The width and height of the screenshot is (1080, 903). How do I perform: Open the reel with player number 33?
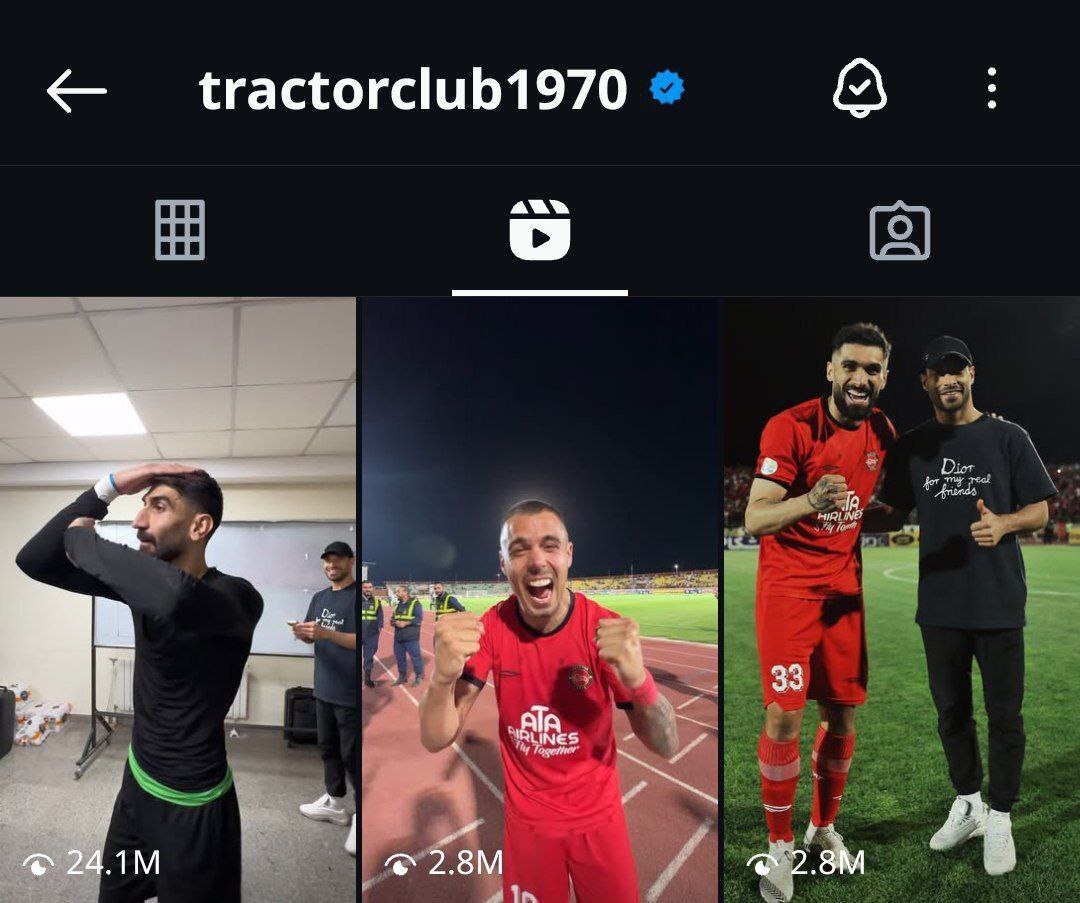click(x=902, y=600)
